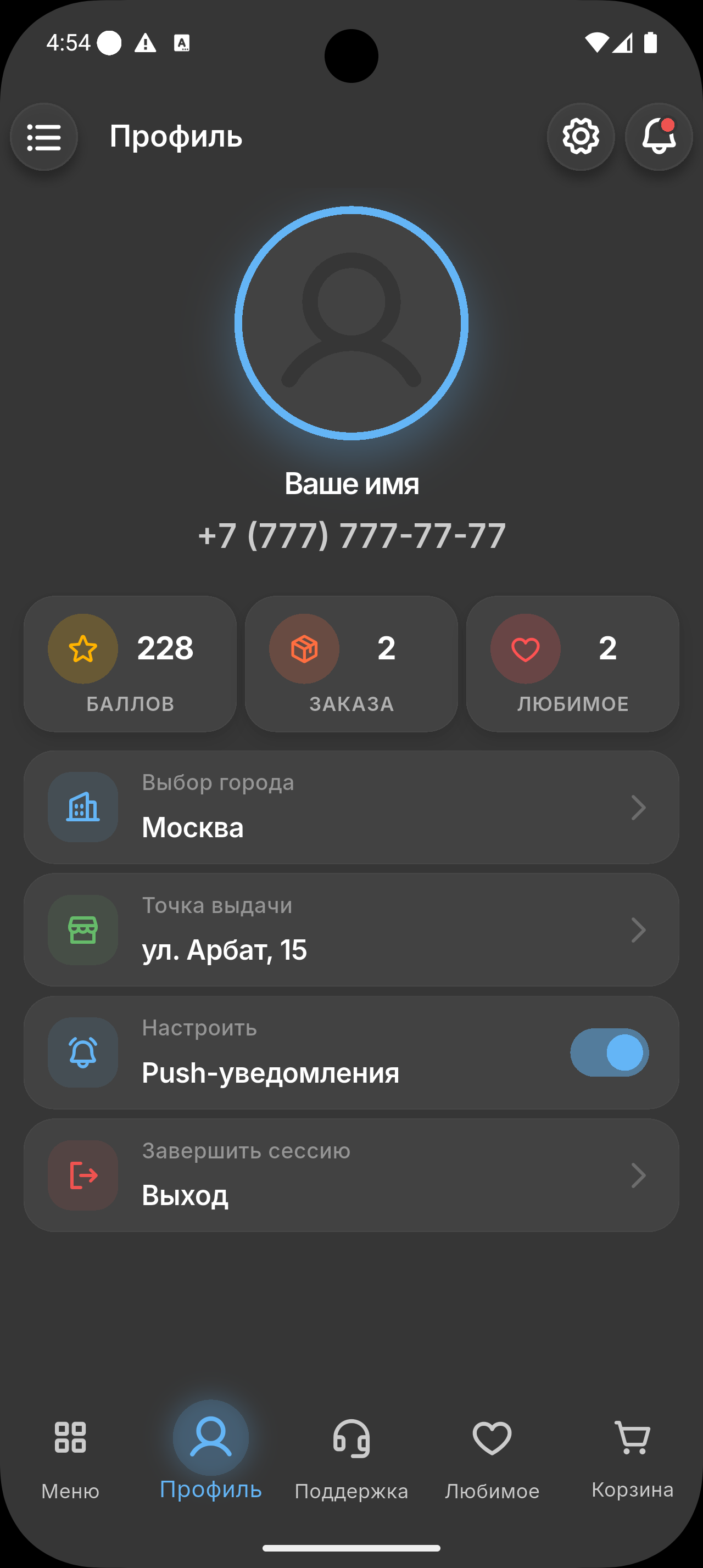Click the orange package icon for orders

(x=304, y=648)
